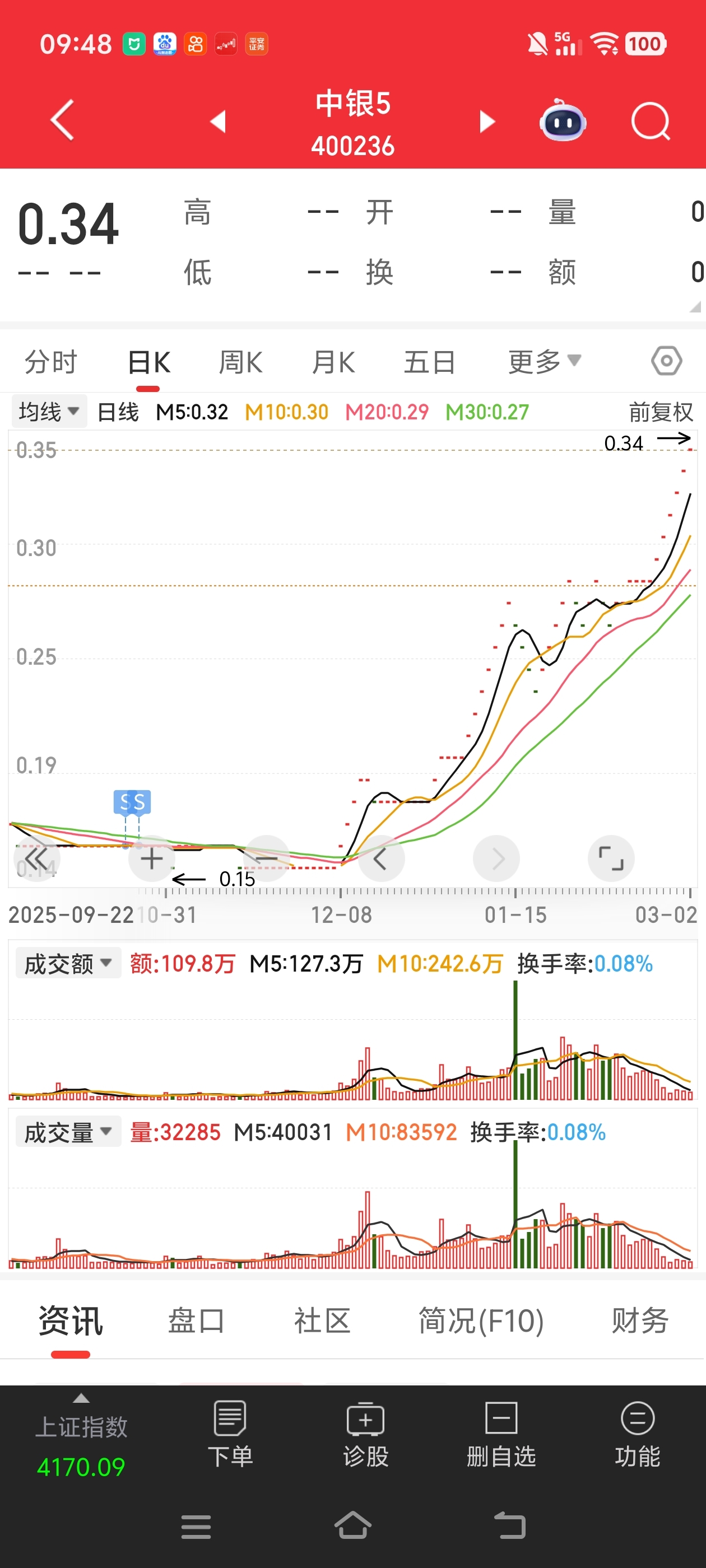
Task: Remove the stock via 删自选
Action: (501, 1435)
